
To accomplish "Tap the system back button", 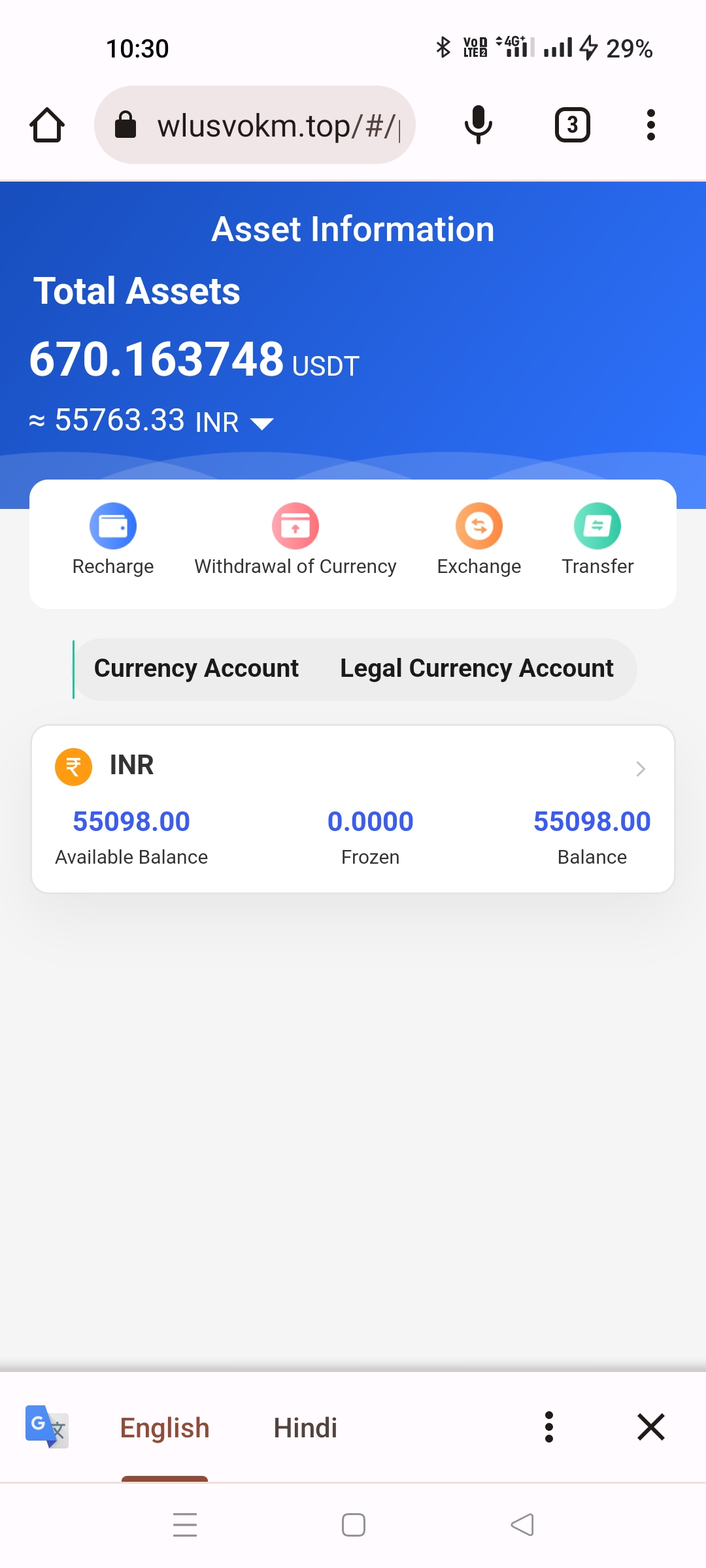I will [x=522, y=1525].
